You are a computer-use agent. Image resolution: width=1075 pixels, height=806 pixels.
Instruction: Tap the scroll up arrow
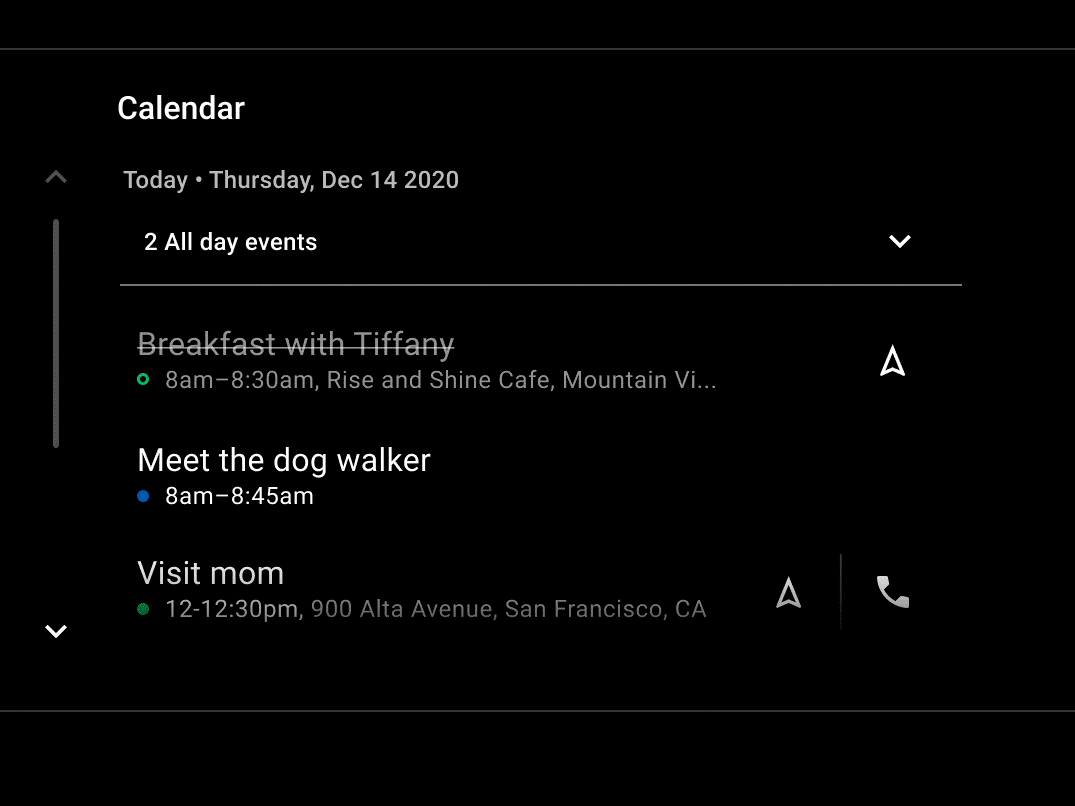pyautogui.click(x=56, y=178)
